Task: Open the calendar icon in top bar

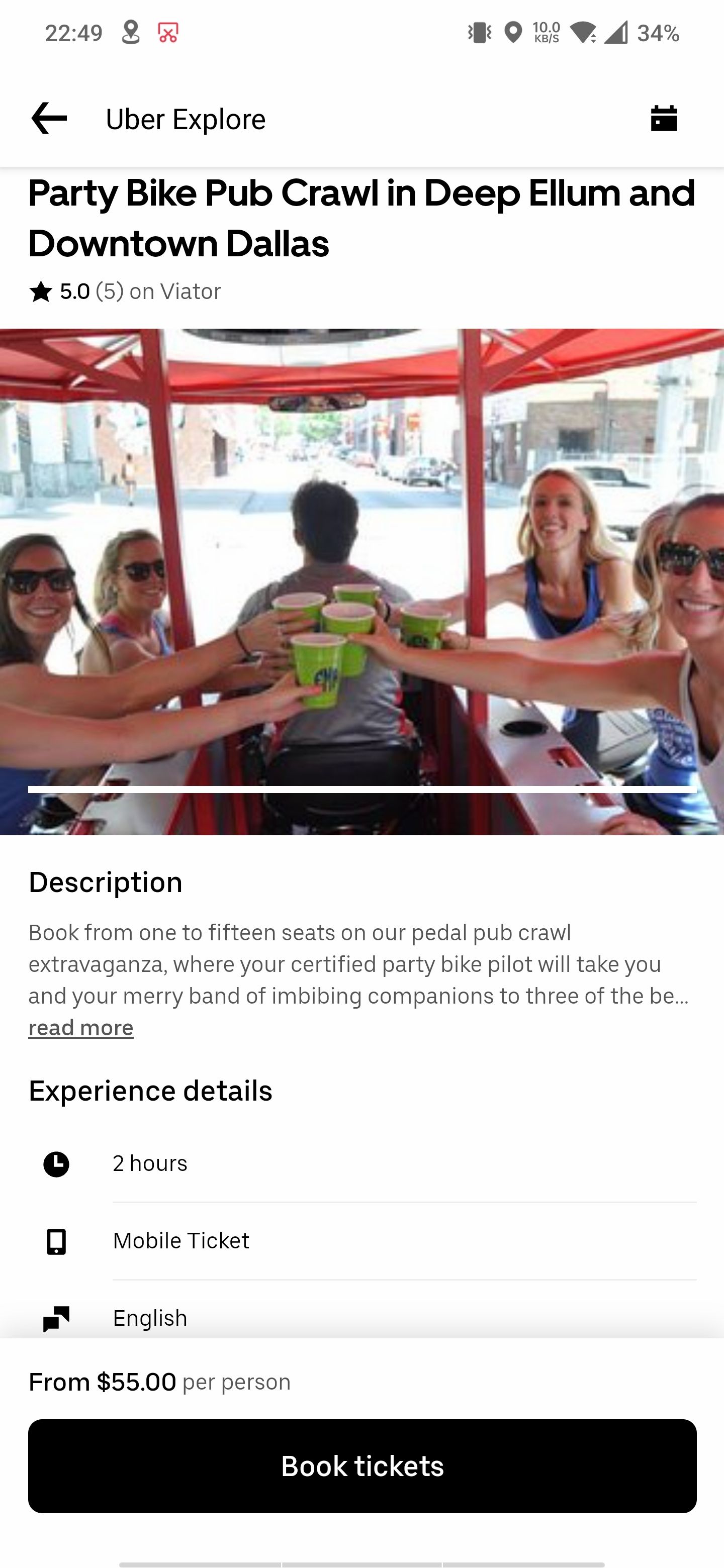Action: point(663,118)
